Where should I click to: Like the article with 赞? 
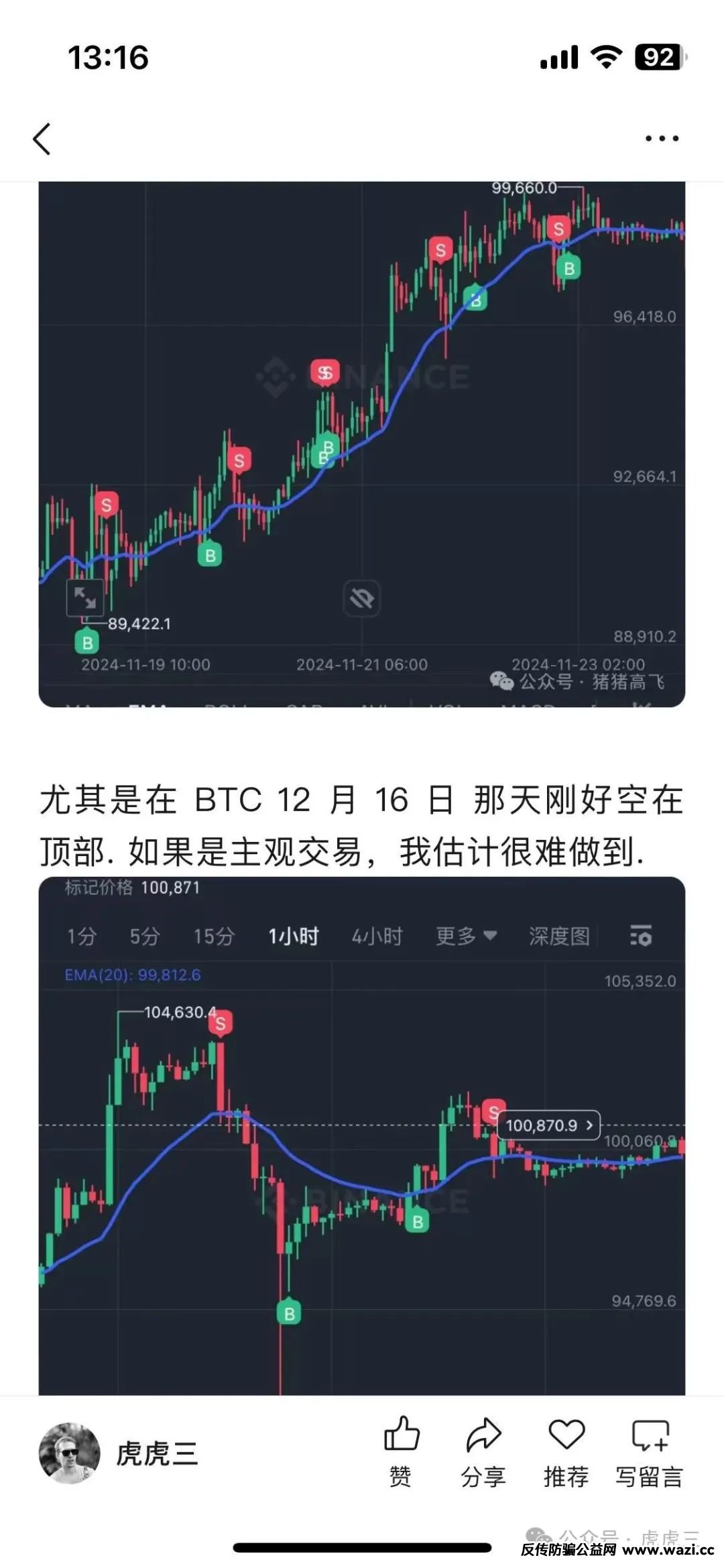click(x=401, y=1452)
